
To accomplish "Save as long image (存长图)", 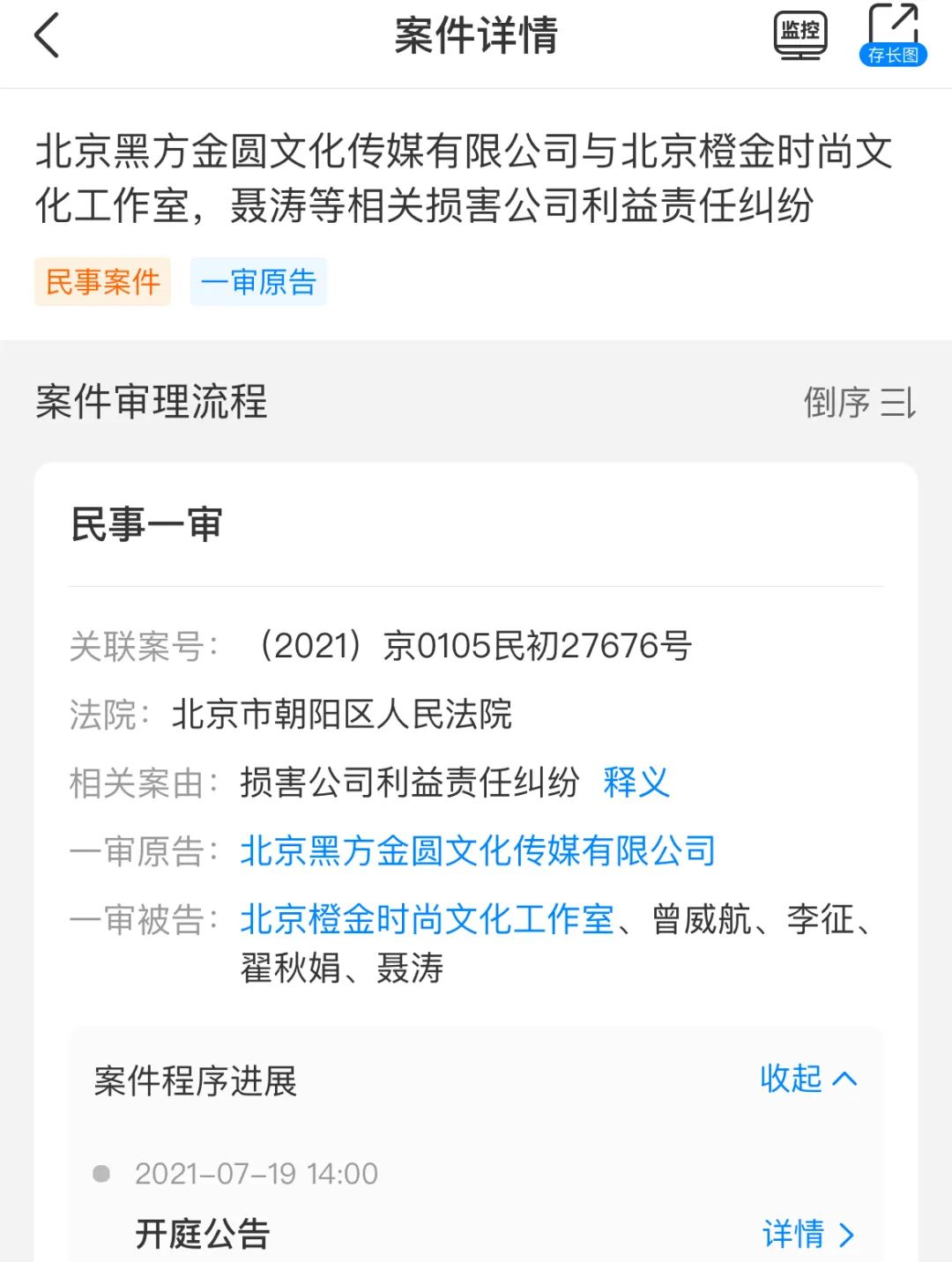I will tap(892, 36).
